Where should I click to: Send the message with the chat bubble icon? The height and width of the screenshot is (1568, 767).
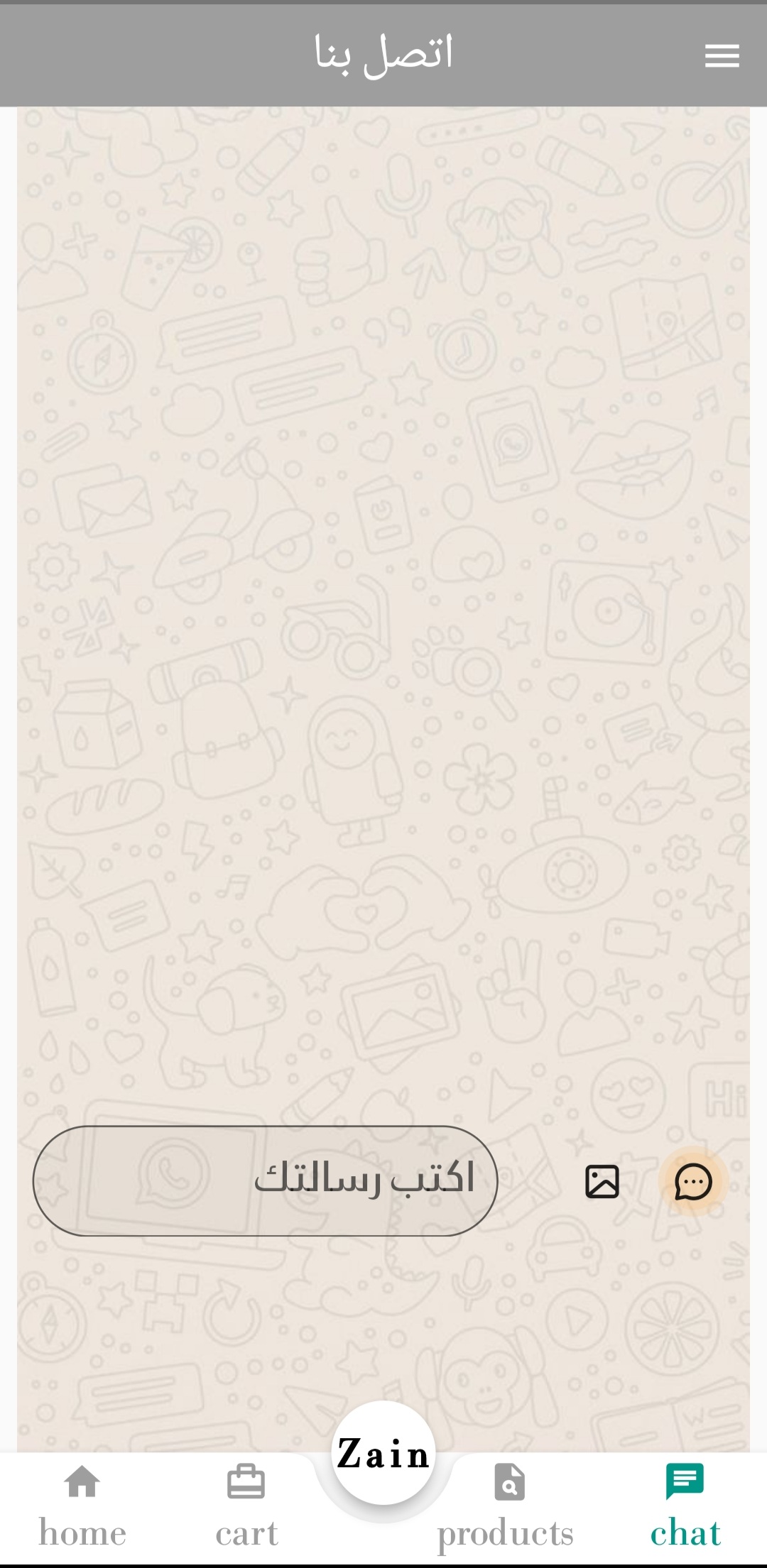click(x=693, y=1181)
